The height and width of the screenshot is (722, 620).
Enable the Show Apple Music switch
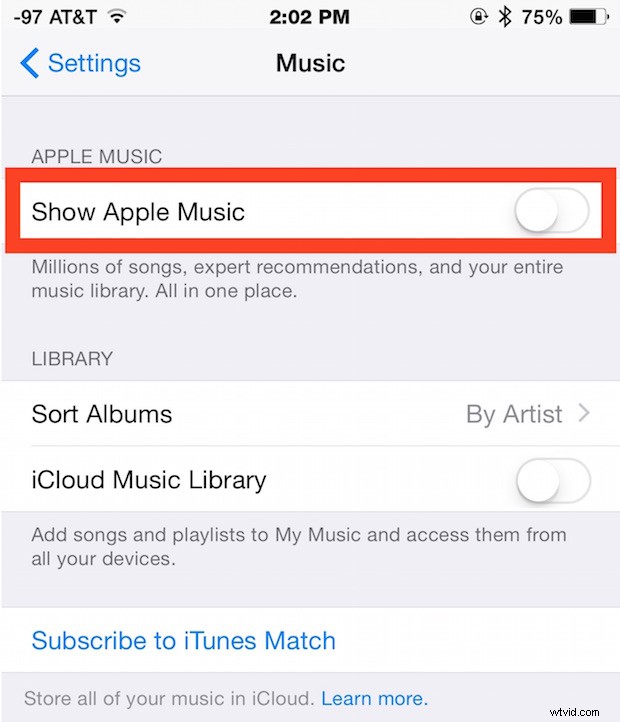pyautogui.click(x=552, y=212)
